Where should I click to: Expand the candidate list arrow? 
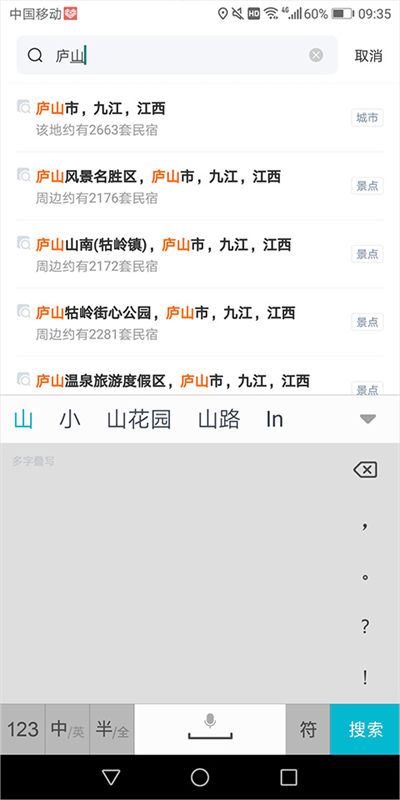pyautogui.click(x=367, y=419)
